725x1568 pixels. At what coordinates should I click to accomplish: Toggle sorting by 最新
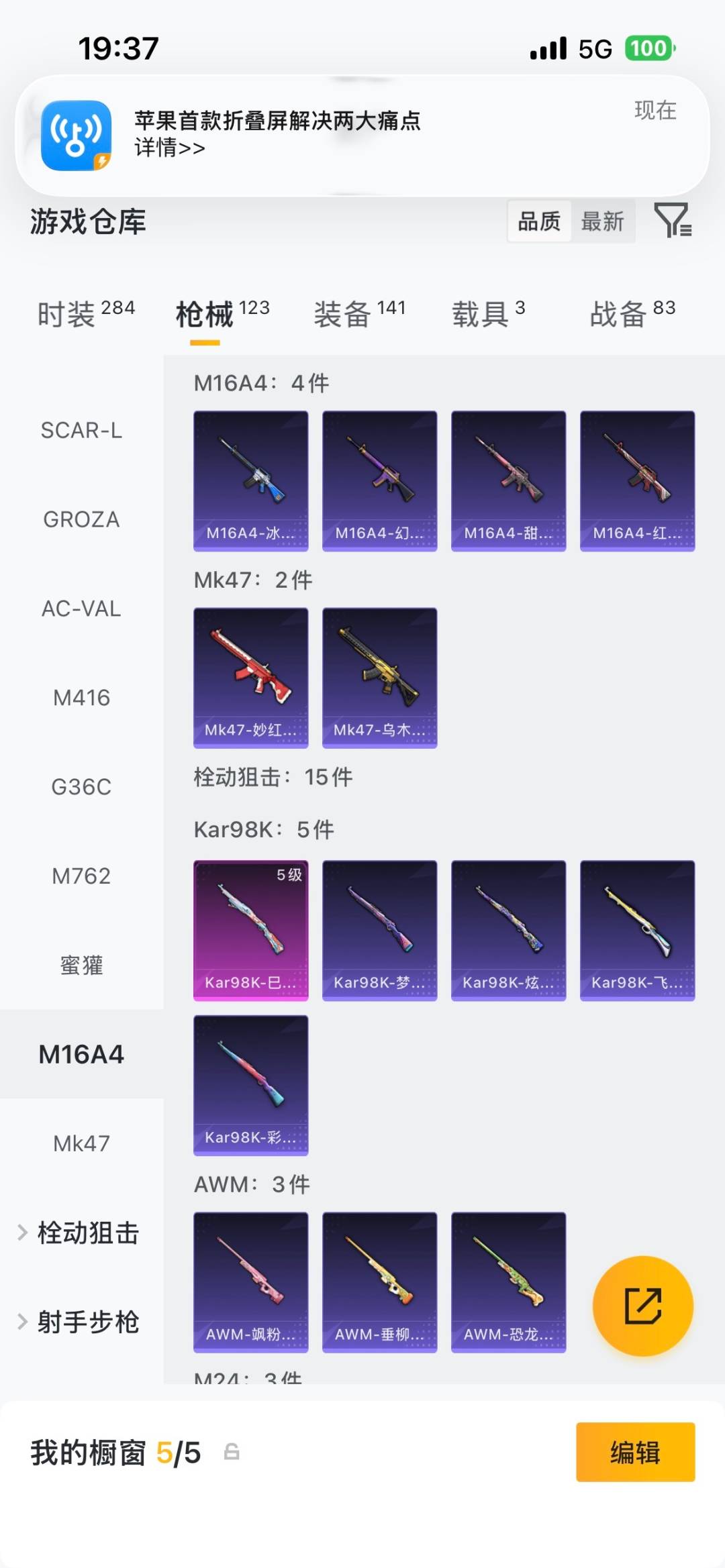click(603, 221)
